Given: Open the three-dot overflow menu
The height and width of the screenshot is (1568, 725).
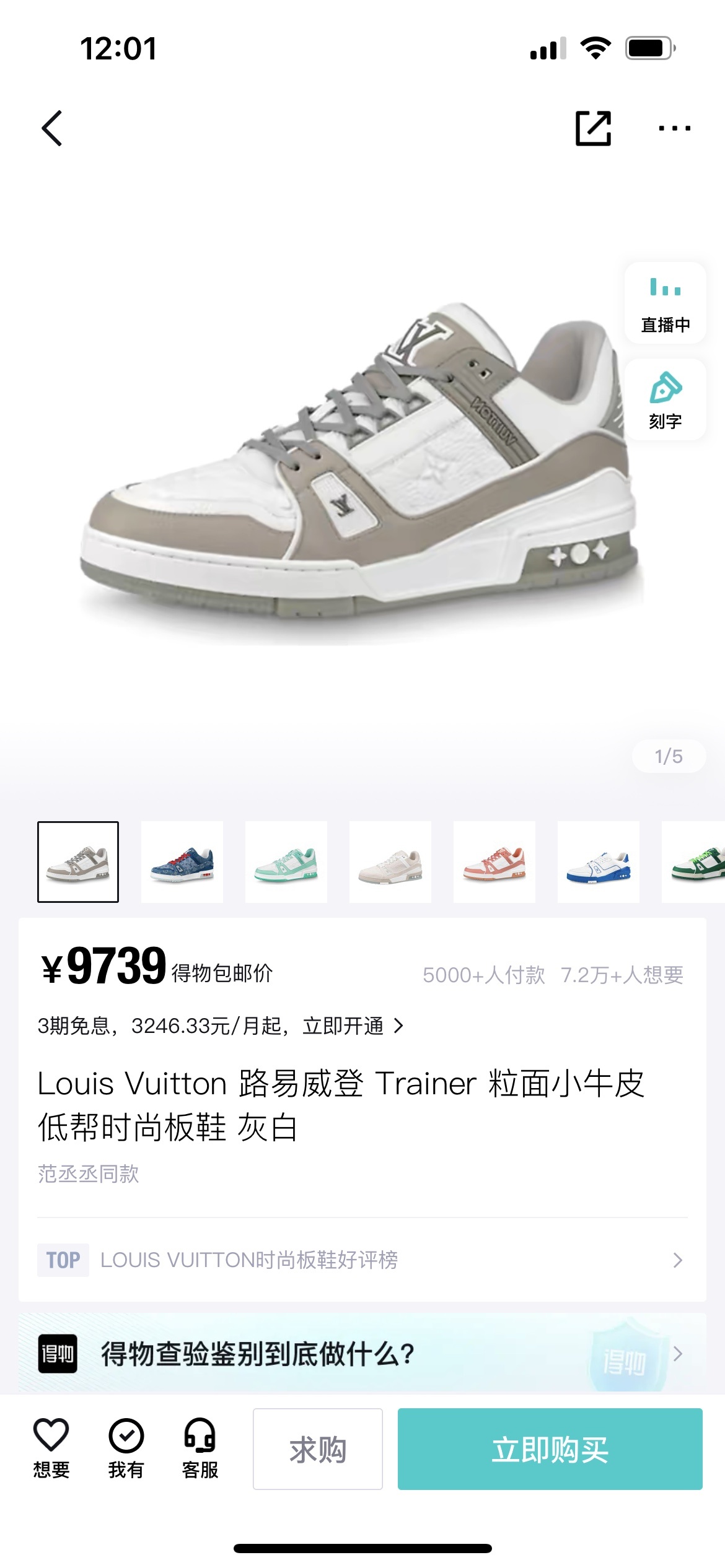Looking at the screenshot, I should [x=674, y=128].
